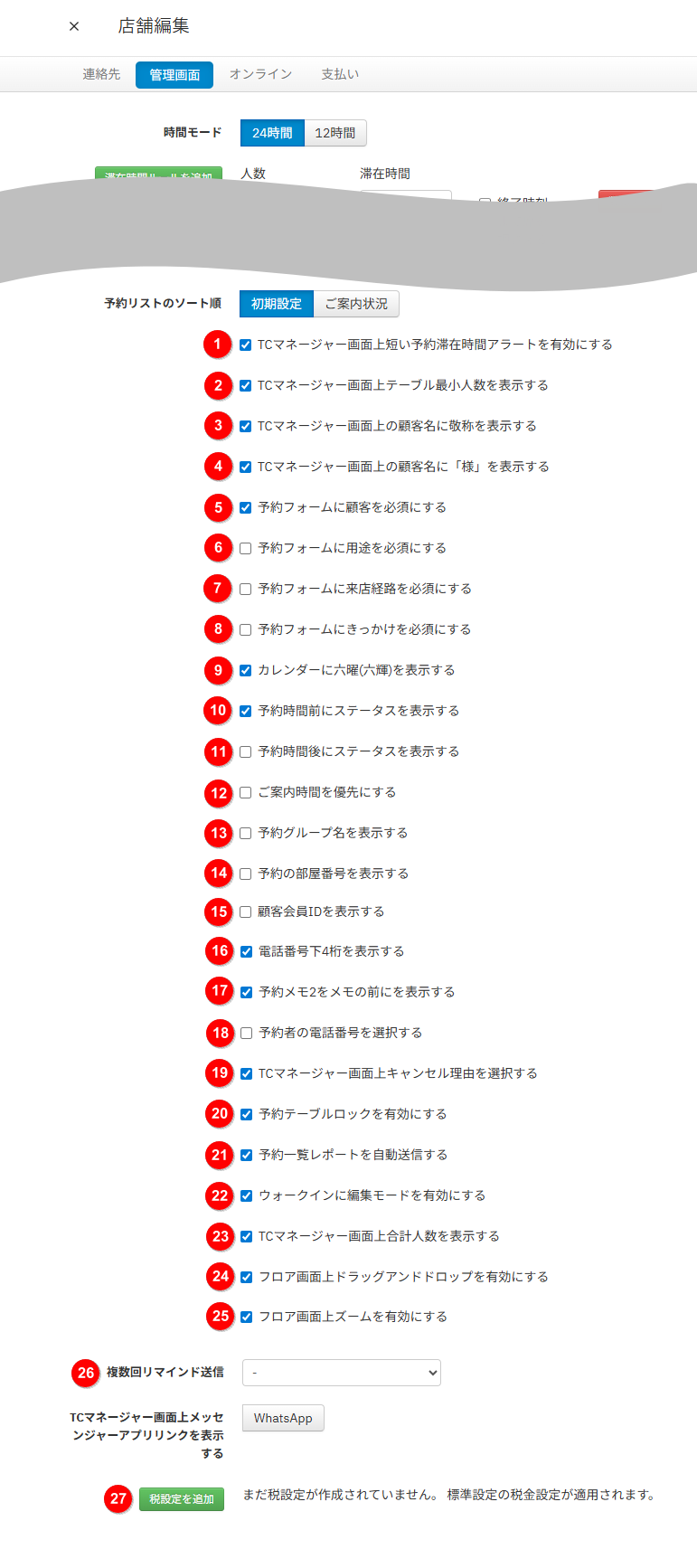Open the 複数回リマインド送信 dropdown
The image size is (697, 1568).
point(341,1373)
